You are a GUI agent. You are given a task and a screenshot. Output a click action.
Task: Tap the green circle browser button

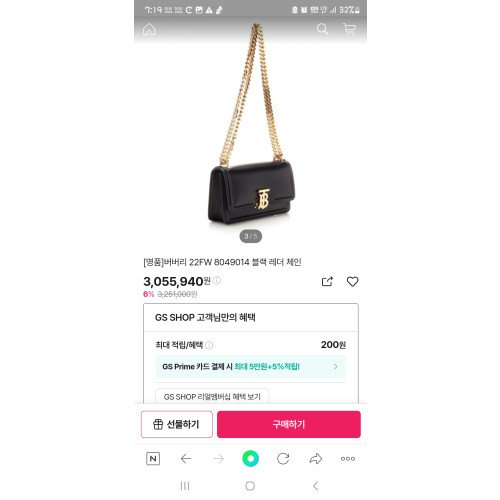[x=251, y=459]
